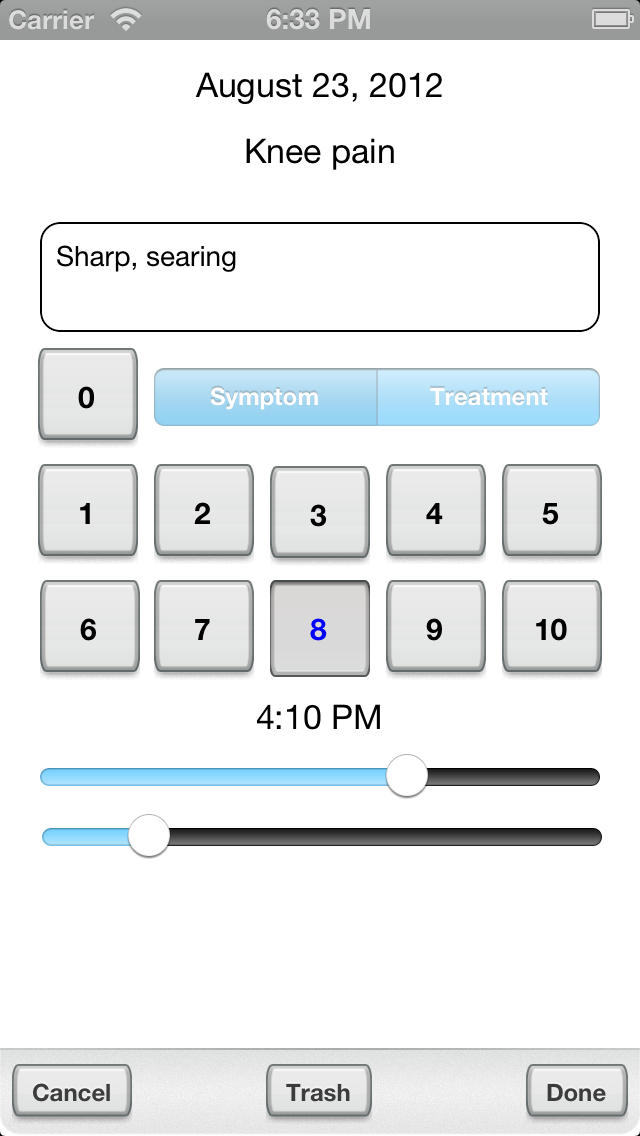Tap the highlighted 8 severity button
This screenshot has width=640, height=1136.
coord(320,628)
